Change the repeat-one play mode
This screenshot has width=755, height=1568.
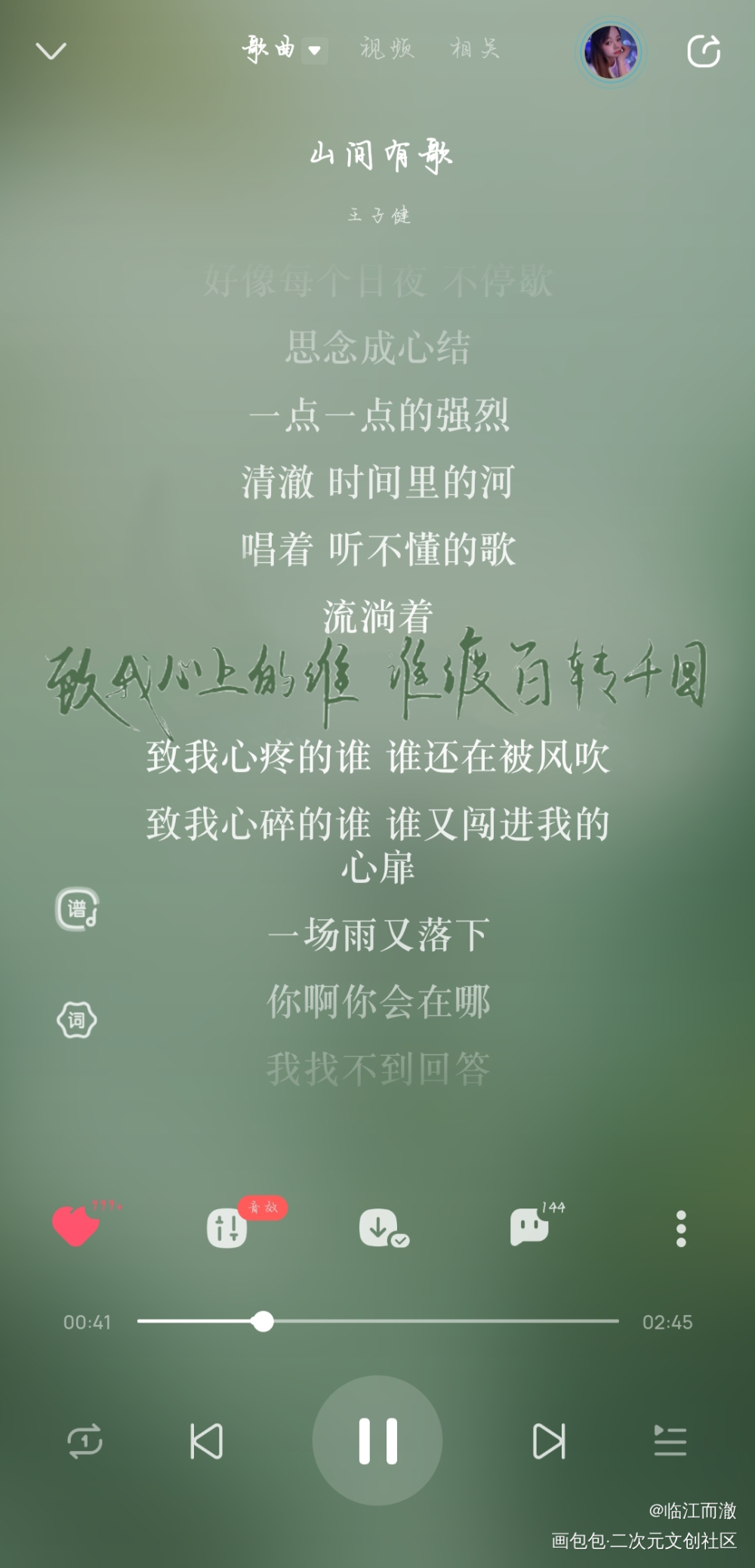(85, 1441)
